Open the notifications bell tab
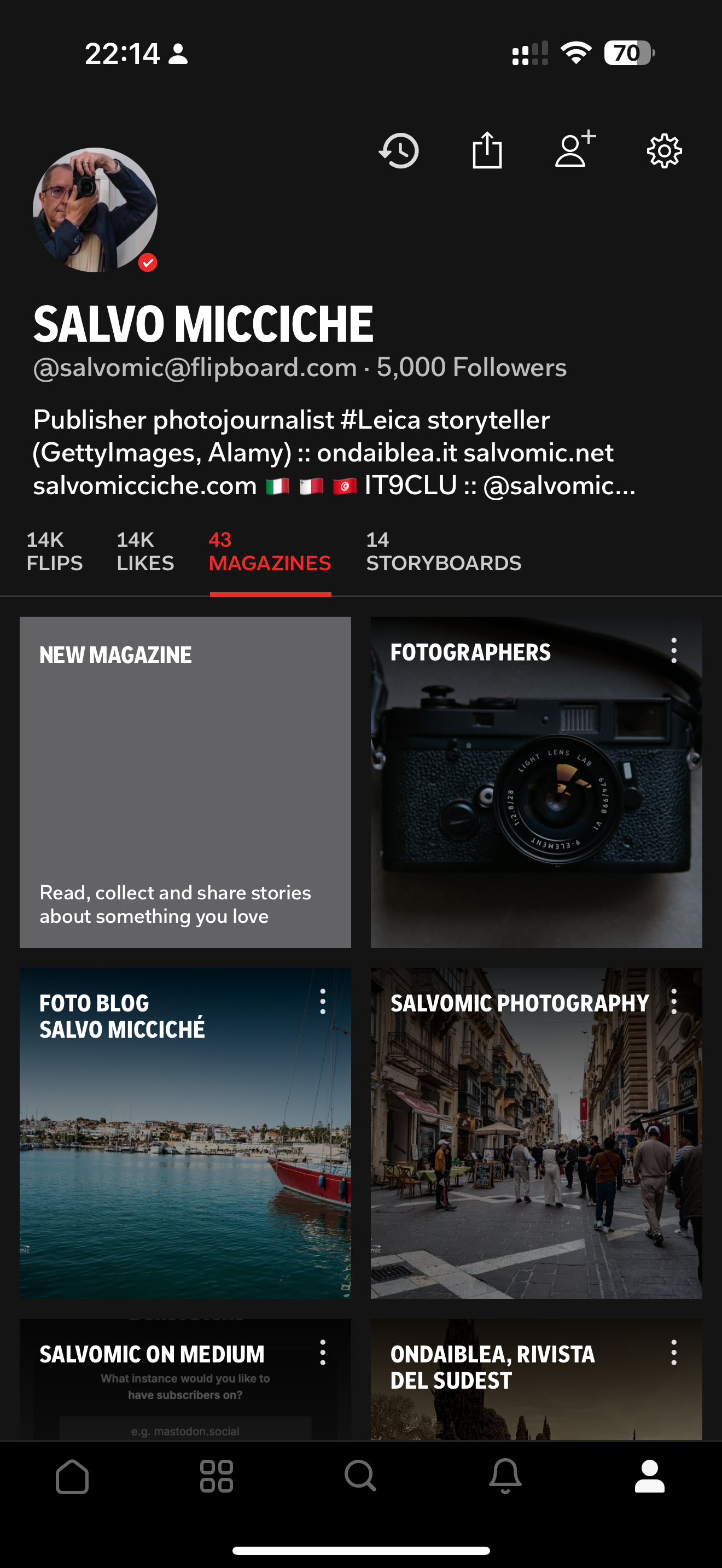 [505, 1477]
